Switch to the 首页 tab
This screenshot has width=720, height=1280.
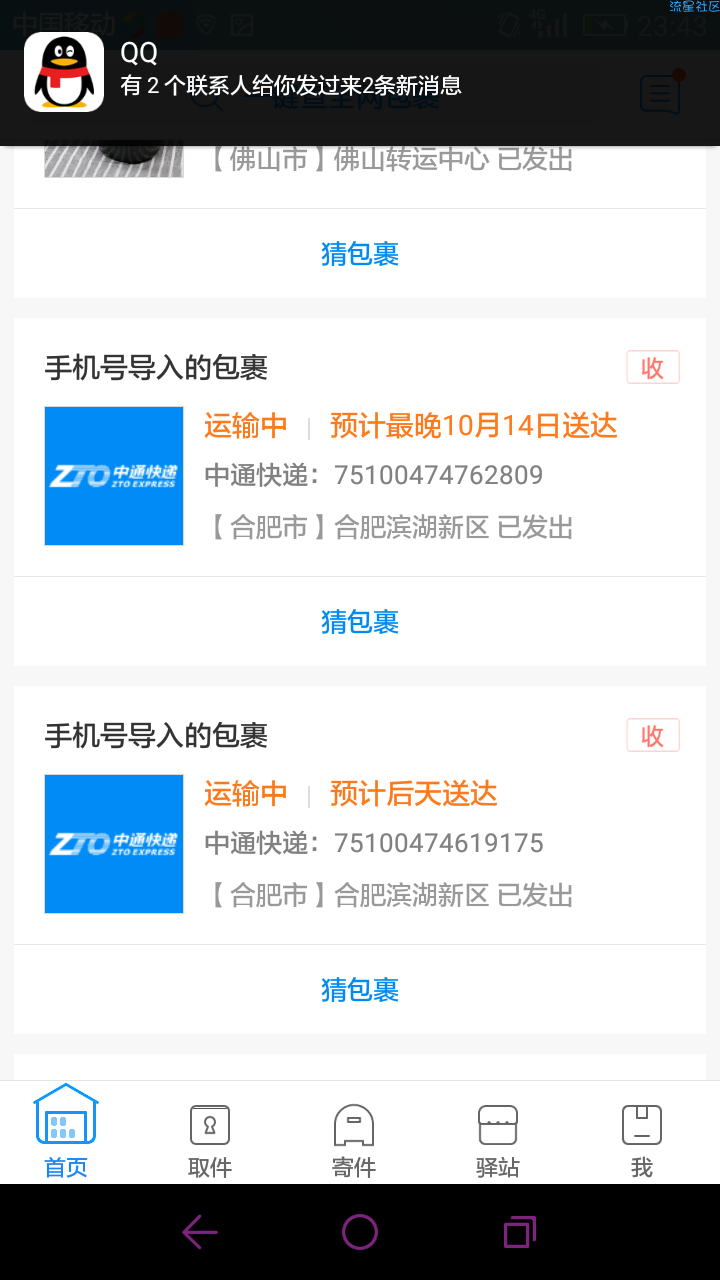[x=66, y=1132]
